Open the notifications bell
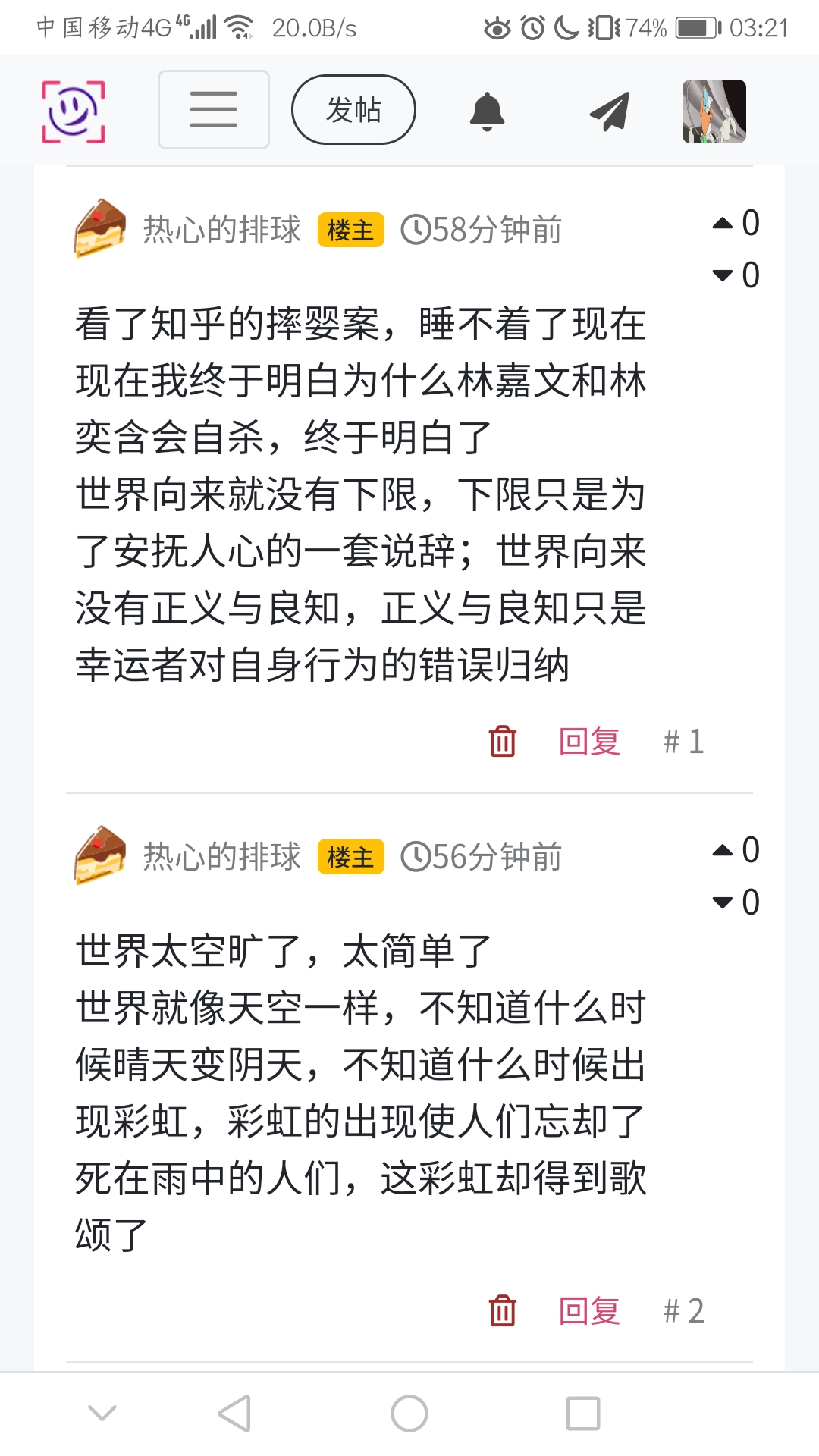This screenshot has width=819, height=1456. point(487,111)
